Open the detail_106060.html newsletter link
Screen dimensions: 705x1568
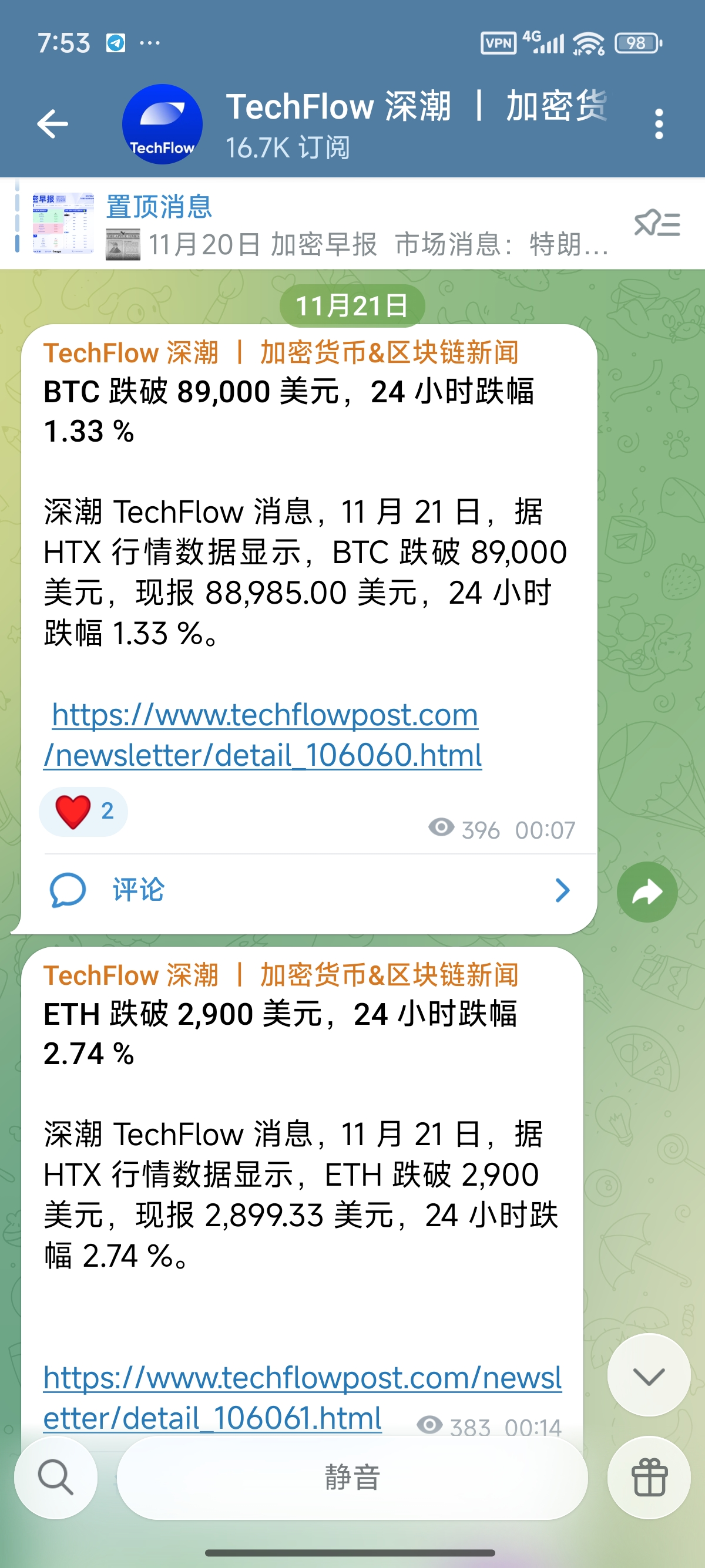263,735
